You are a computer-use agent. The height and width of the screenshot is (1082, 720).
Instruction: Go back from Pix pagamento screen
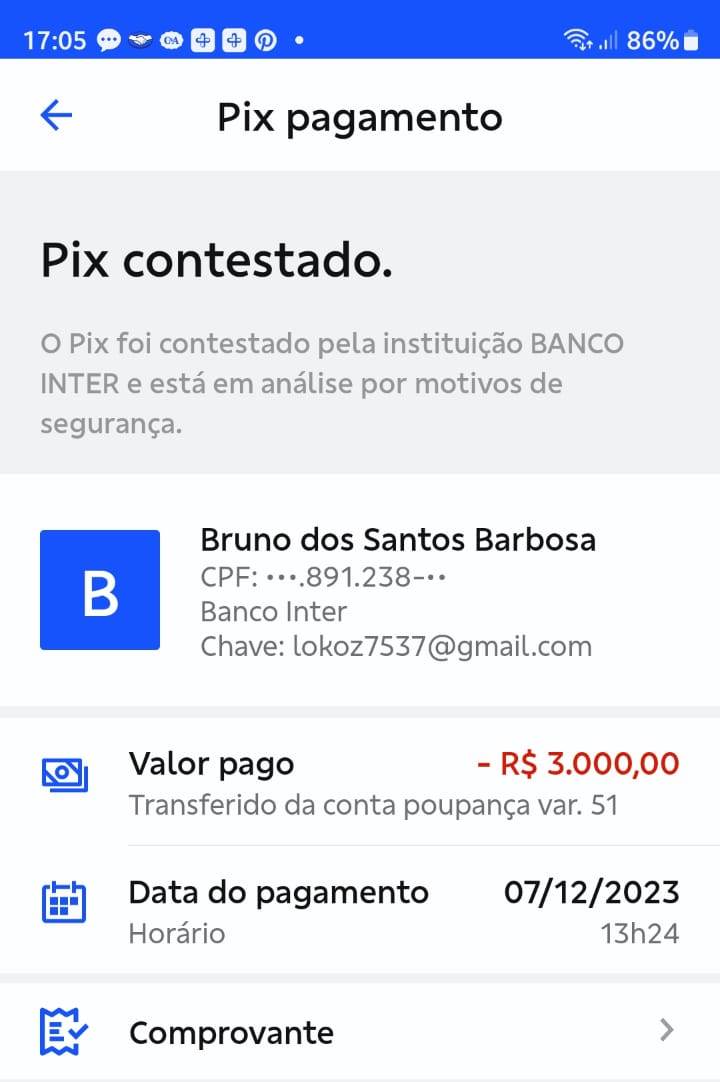[56, 116]
